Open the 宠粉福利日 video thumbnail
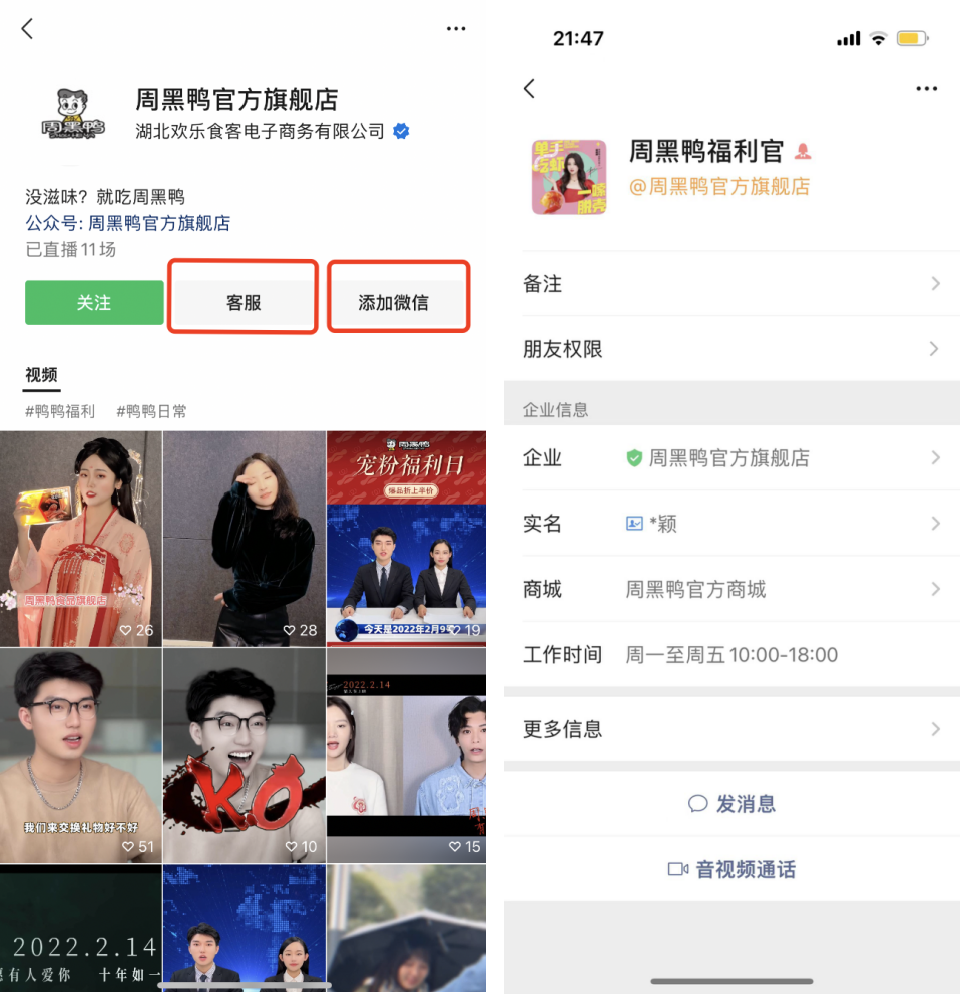The height and width of the screenshot is (994, 960). 405,530
